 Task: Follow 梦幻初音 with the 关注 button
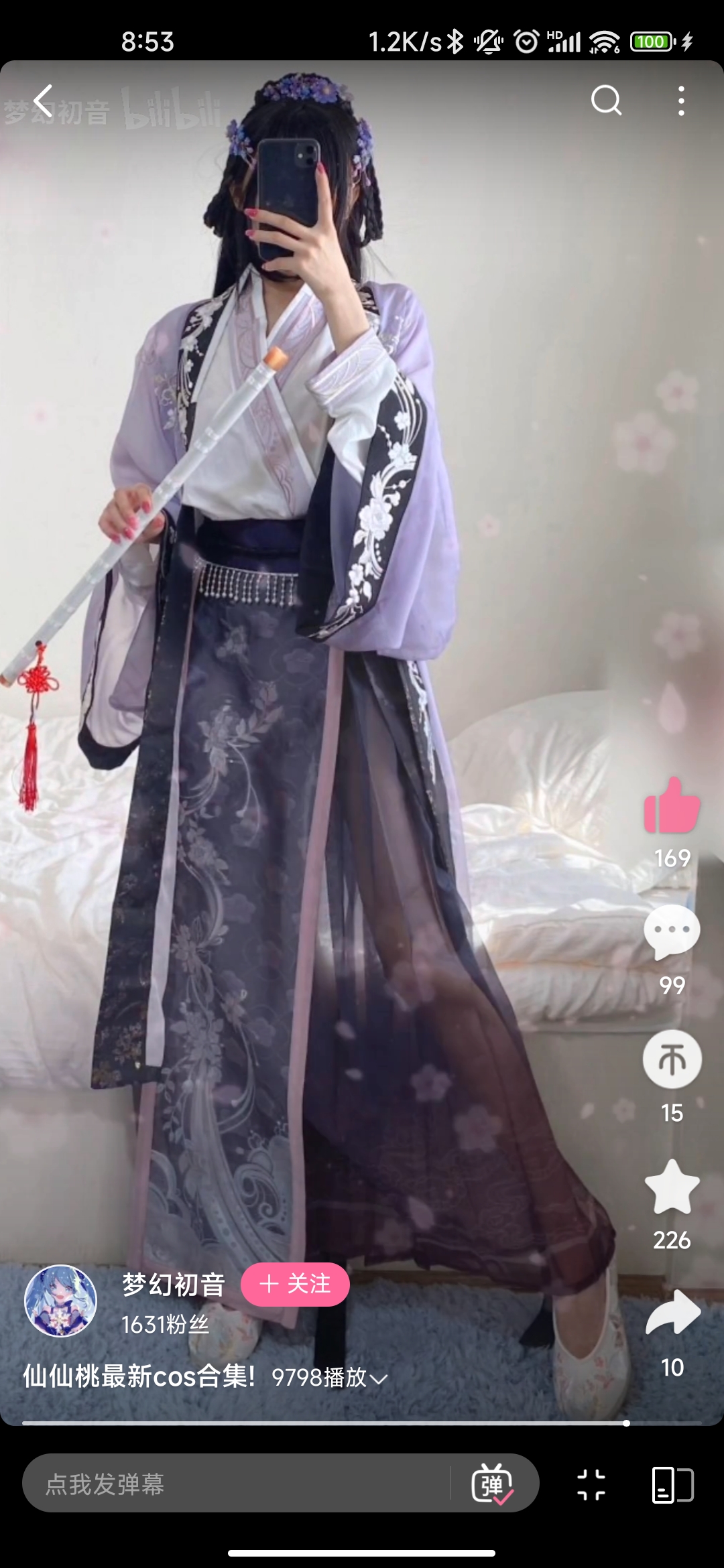pos(295,1284)
